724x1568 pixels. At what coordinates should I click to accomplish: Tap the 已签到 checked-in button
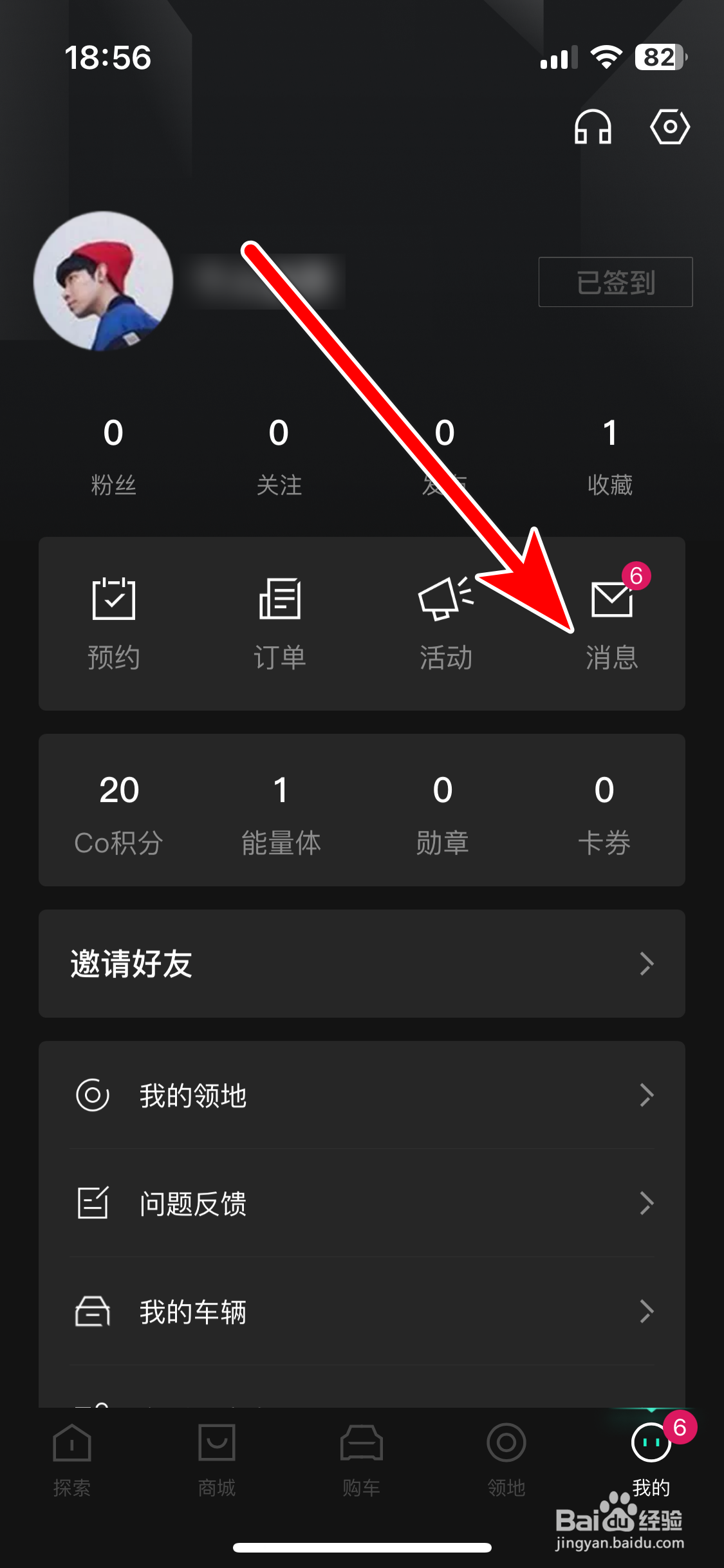pos(614,281)
